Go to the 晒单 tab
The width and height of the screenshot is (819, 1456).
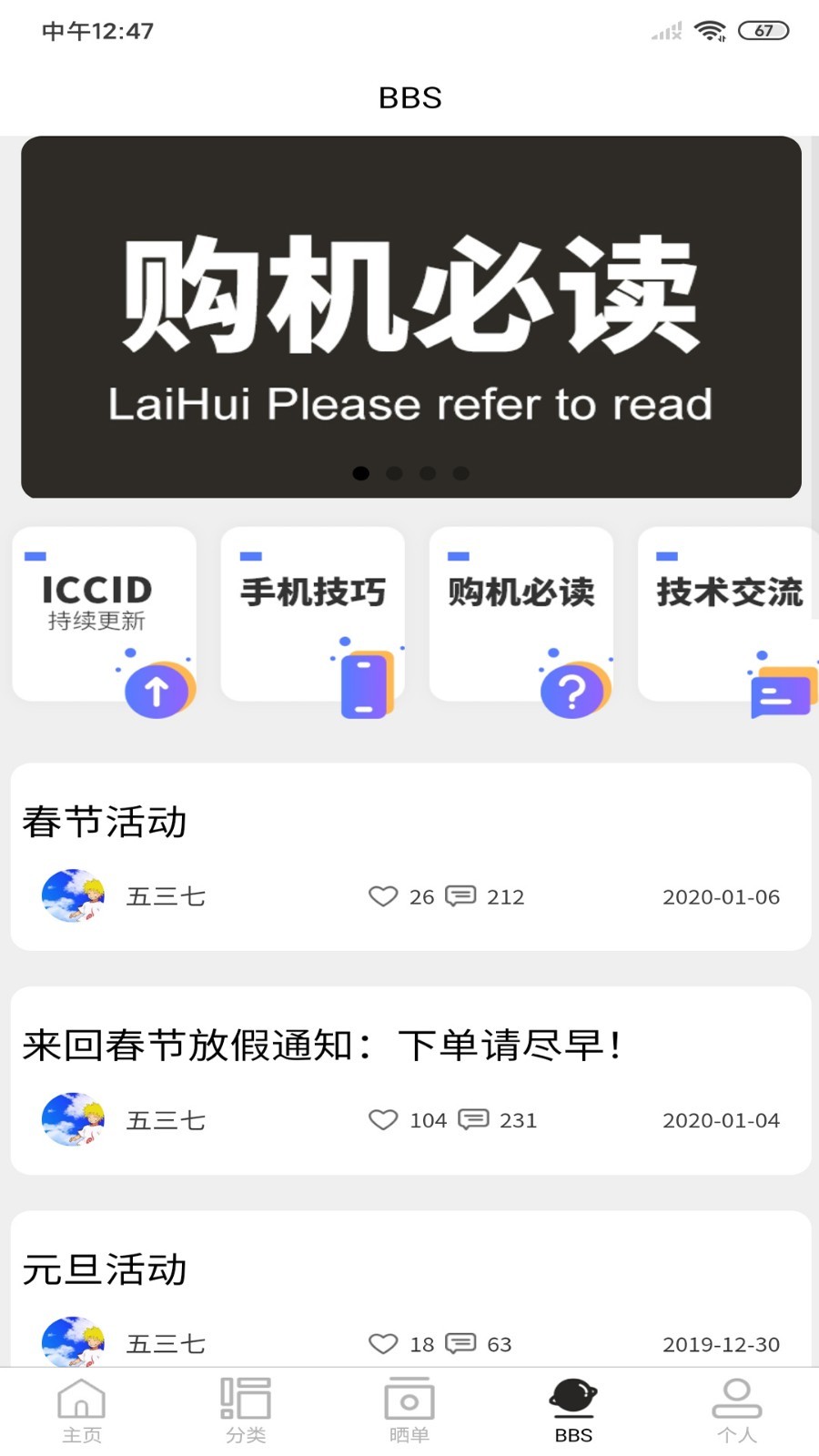pos(409,1410)
